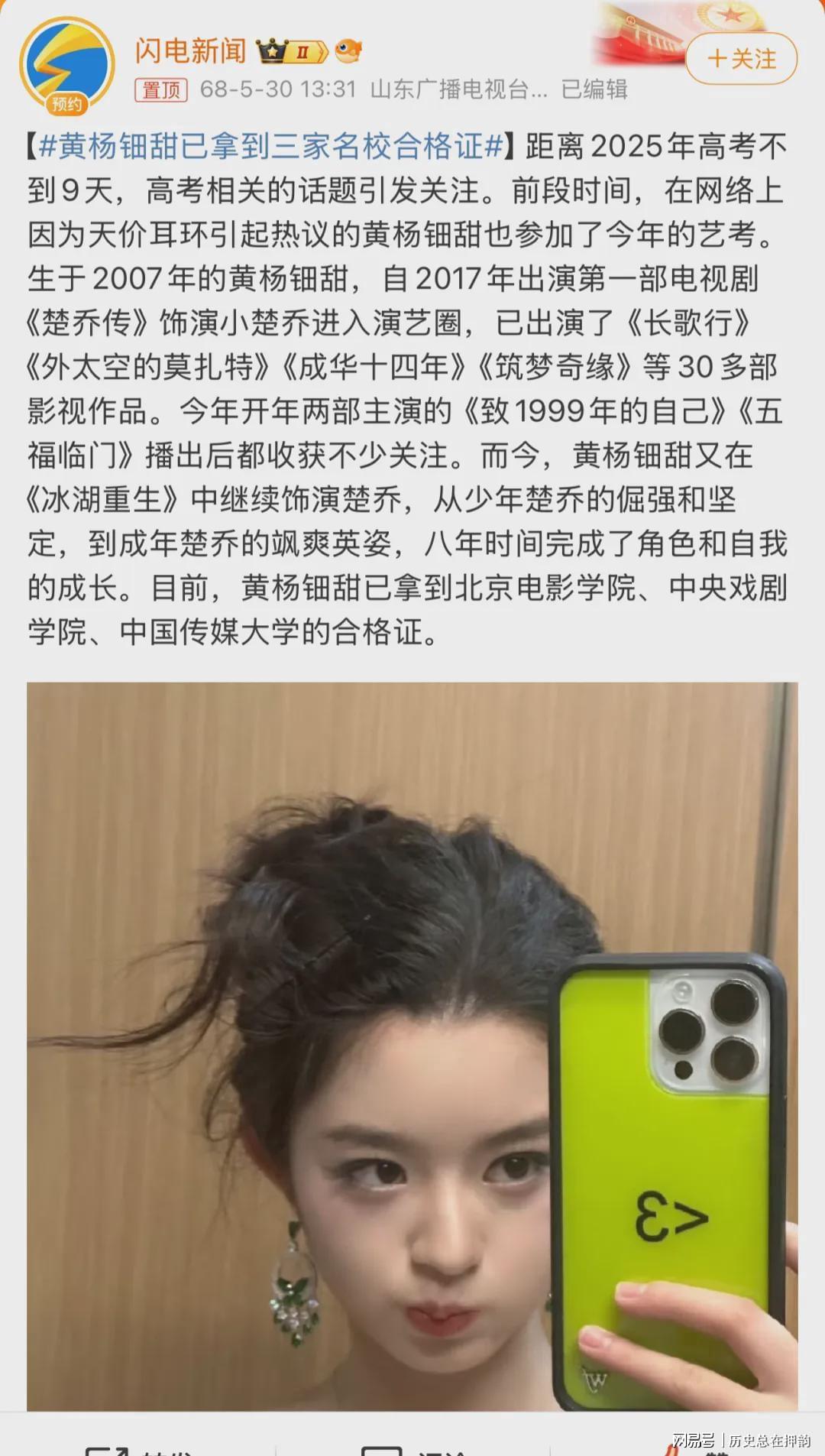Repost this post via 转发
The width and height of the screenshot is (825, 1456).
click(137, 1448)
